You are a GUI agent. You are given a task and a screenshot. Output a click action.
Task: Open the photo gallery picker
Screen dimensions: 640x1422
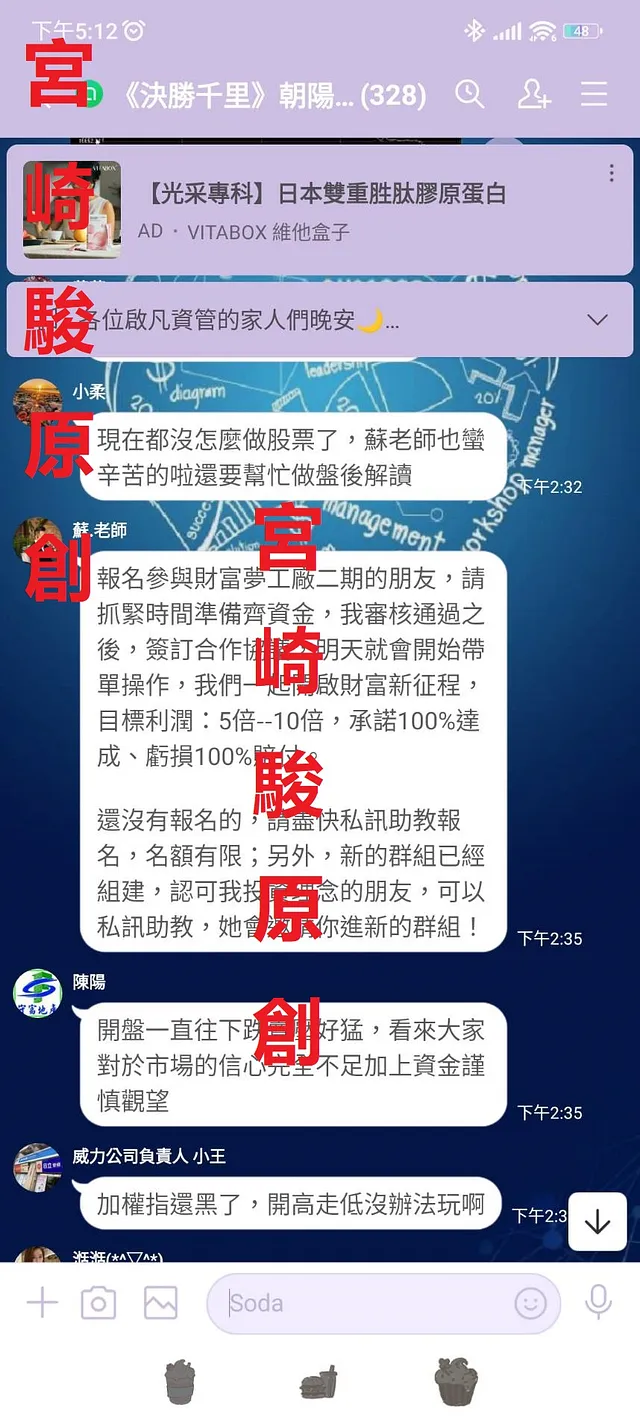tap(160, 1303)
